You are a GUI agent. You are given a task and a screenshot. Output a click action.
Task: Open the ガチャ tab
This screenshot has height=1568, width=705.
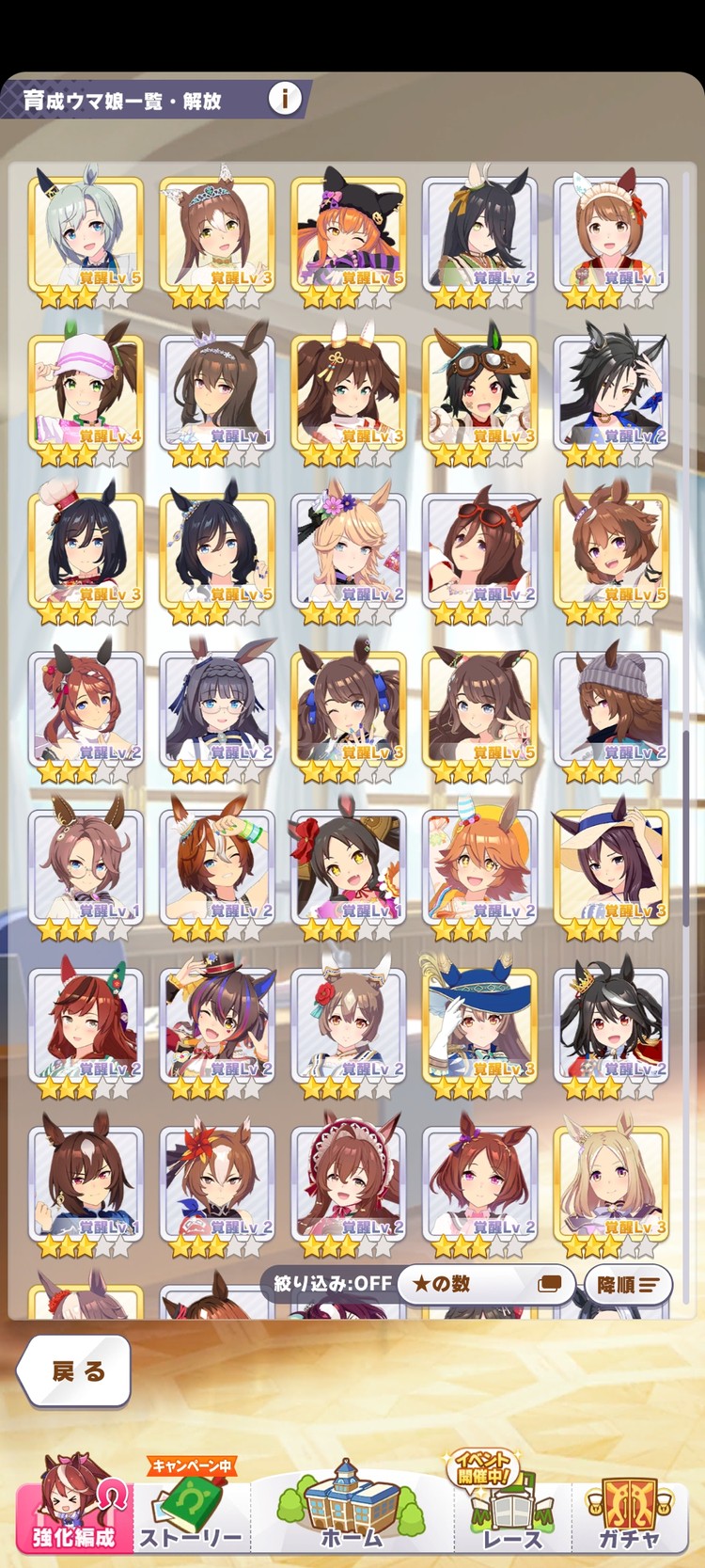click(x=630, y=1505)
